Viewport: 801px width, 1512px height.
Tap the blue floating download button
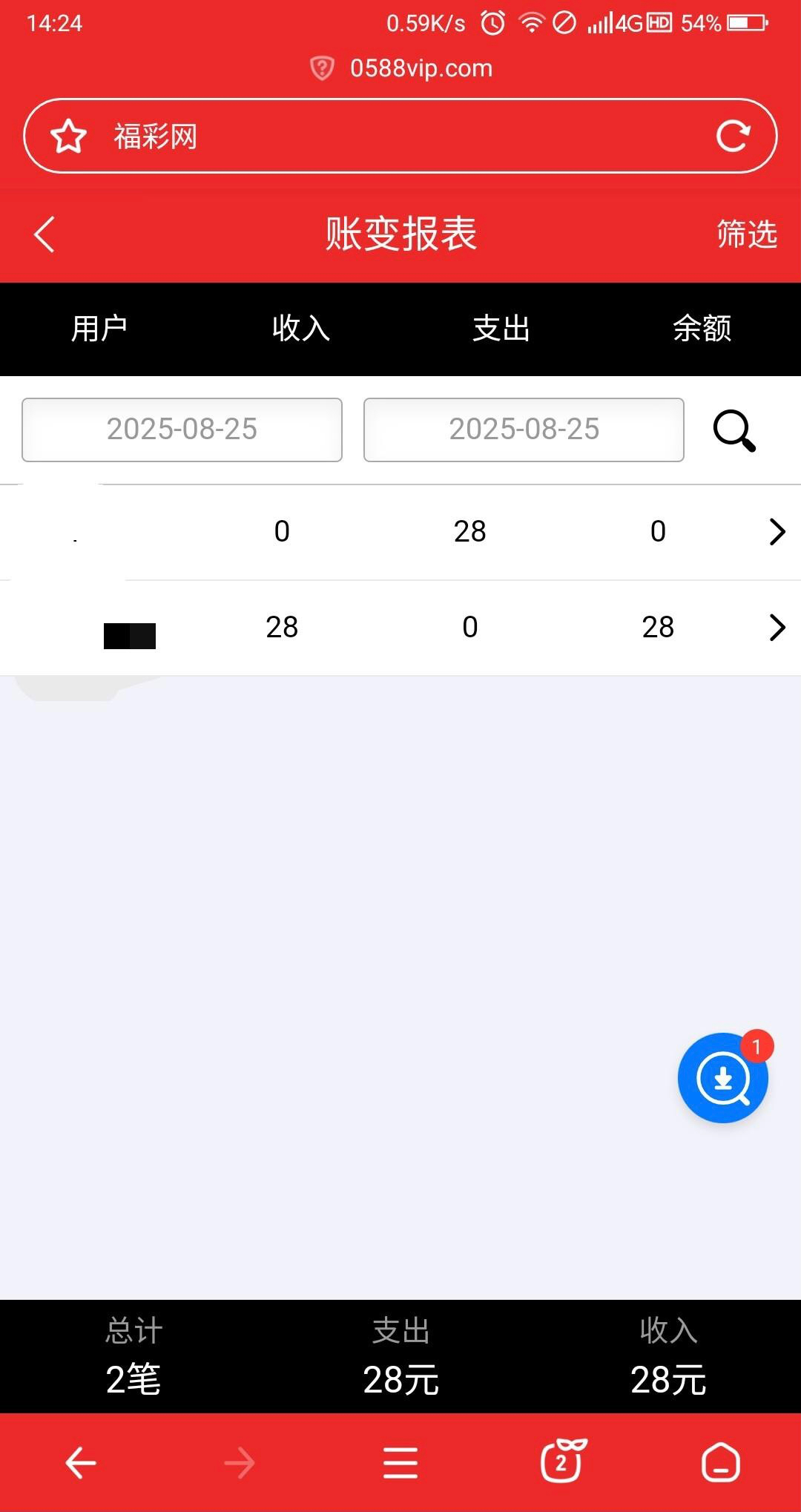point(723,1077)
